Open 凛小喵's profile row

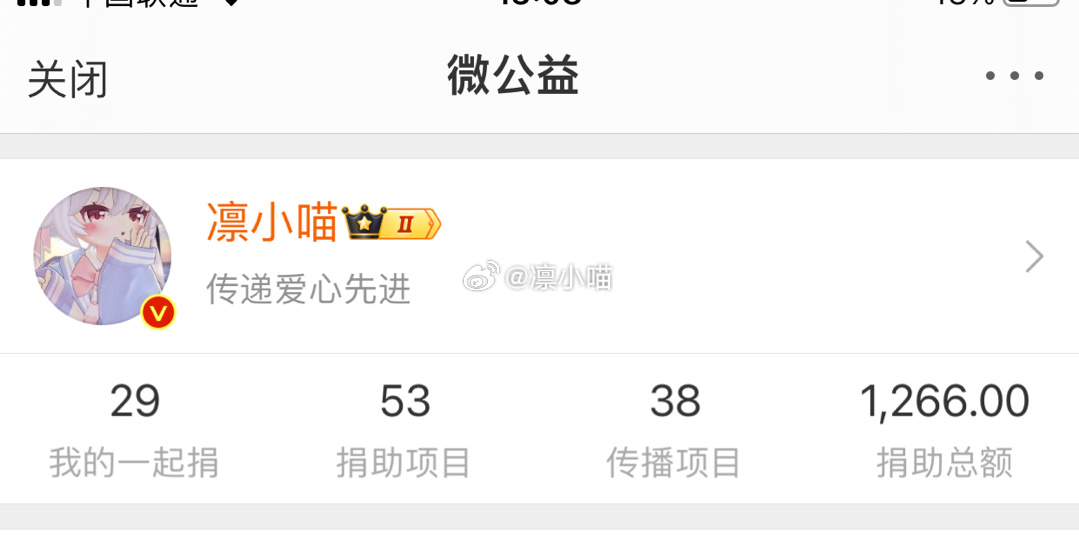(x=540, y=256)
